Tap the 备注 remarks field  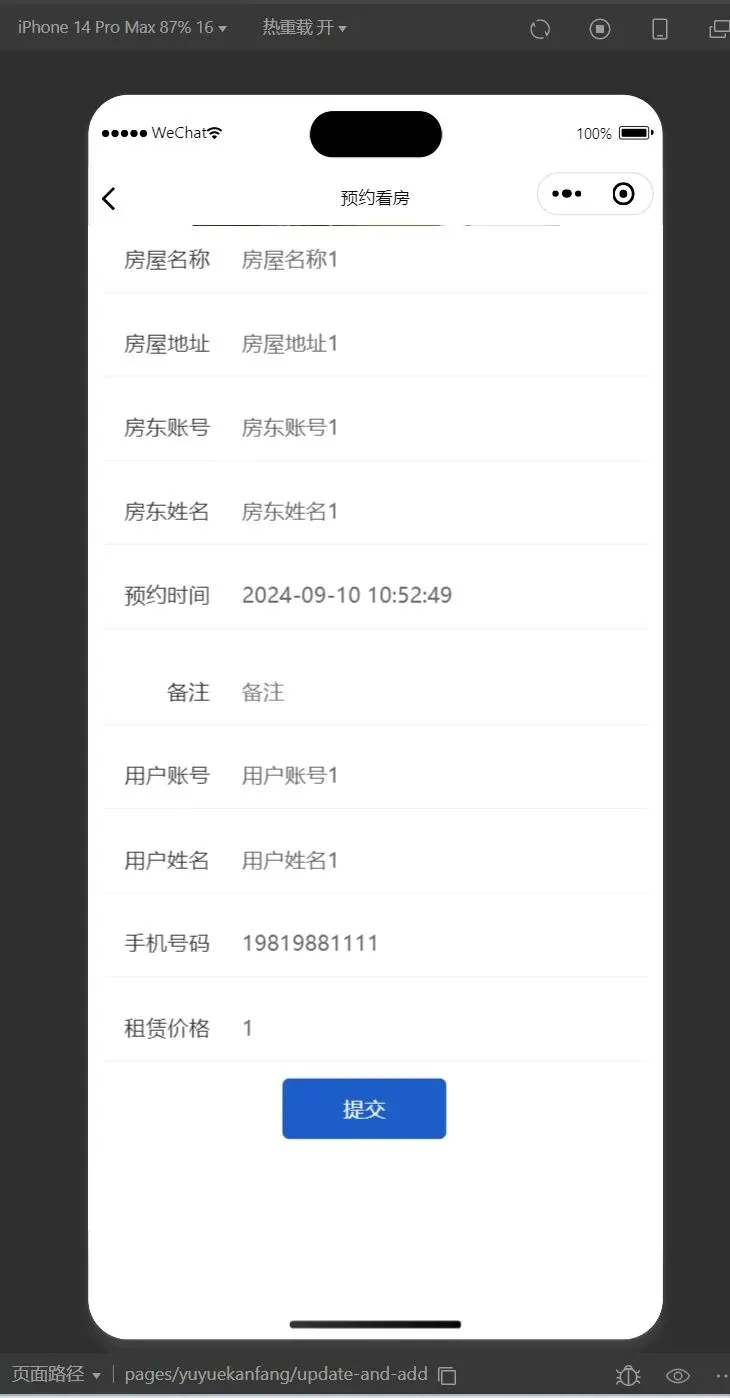(x=444, y=692)
